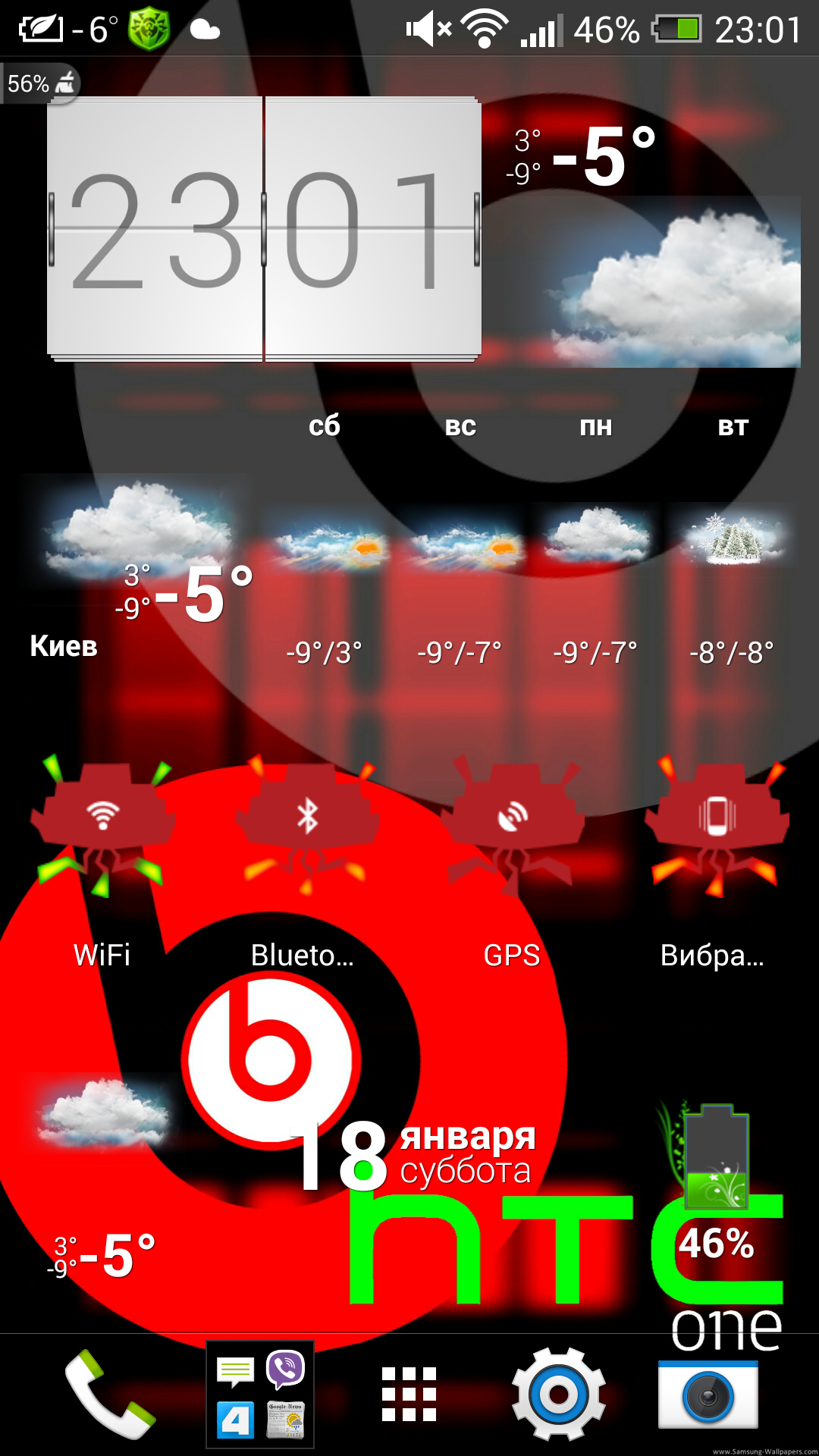Screen dimensions: 819x1456
Task: Open the folder with messages and Viber
Action: [x=260, y=1395]
